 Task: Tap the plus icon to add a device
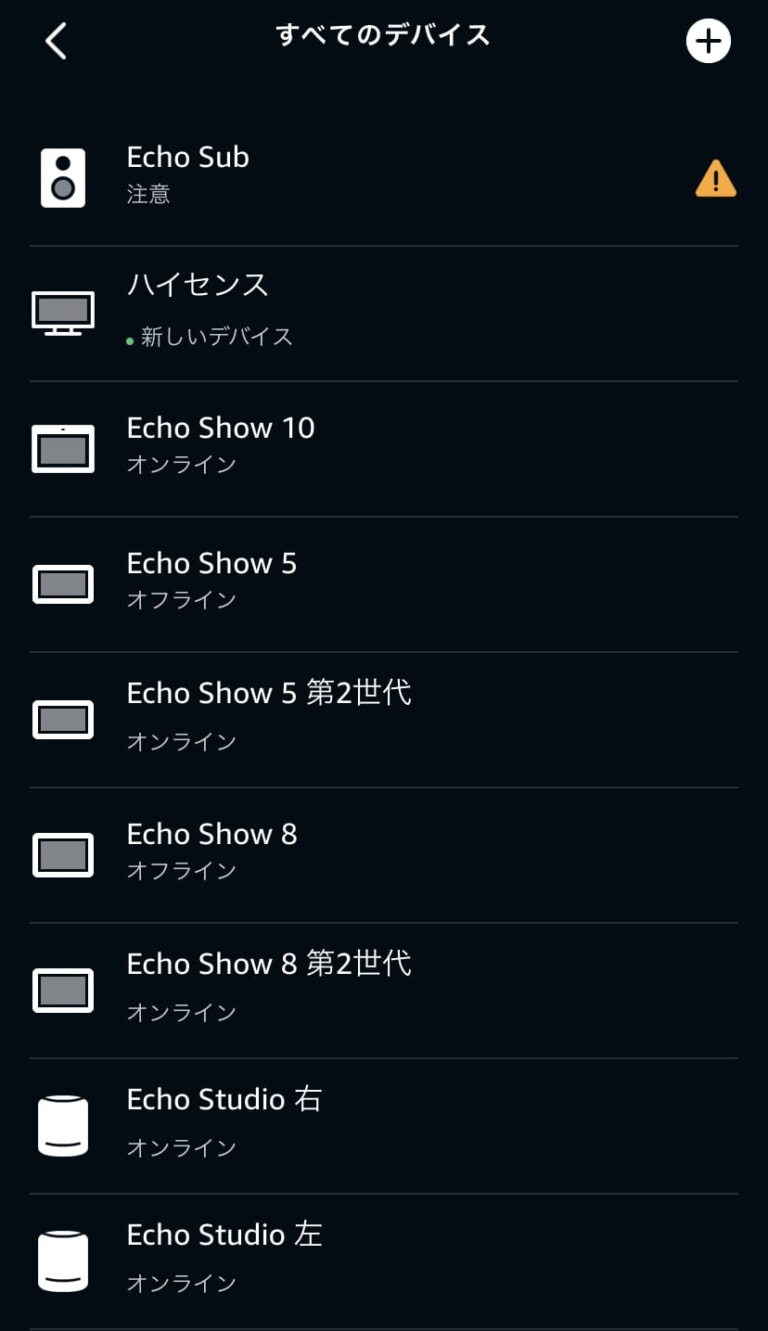pos(709,41)
